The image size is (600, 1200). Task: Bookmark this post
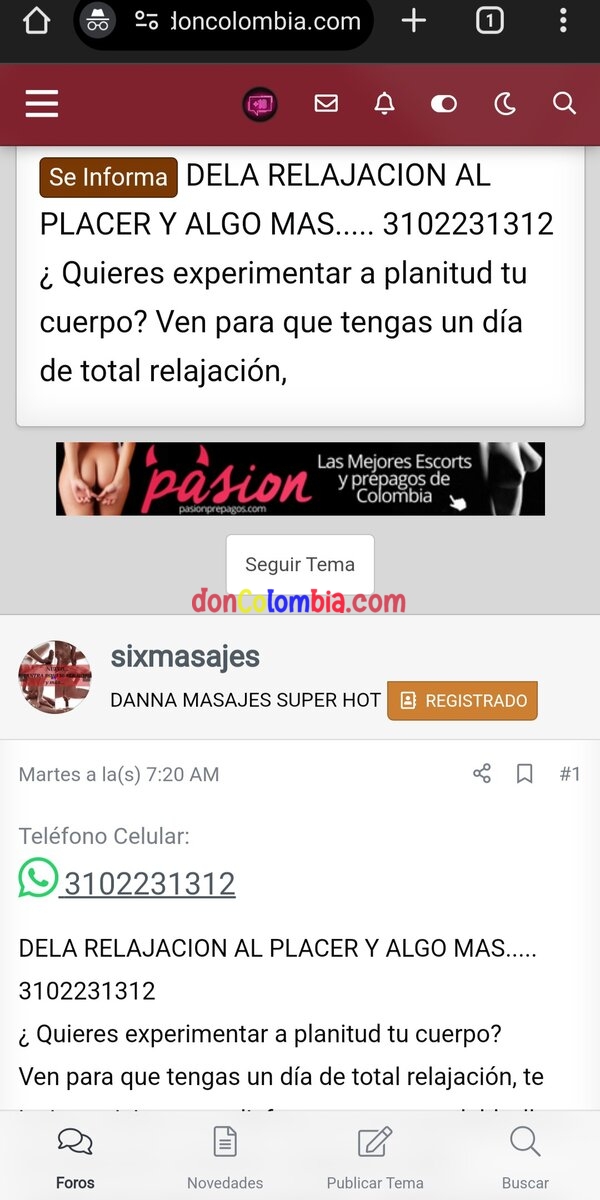pyautogui.click(x=524, y=773)
